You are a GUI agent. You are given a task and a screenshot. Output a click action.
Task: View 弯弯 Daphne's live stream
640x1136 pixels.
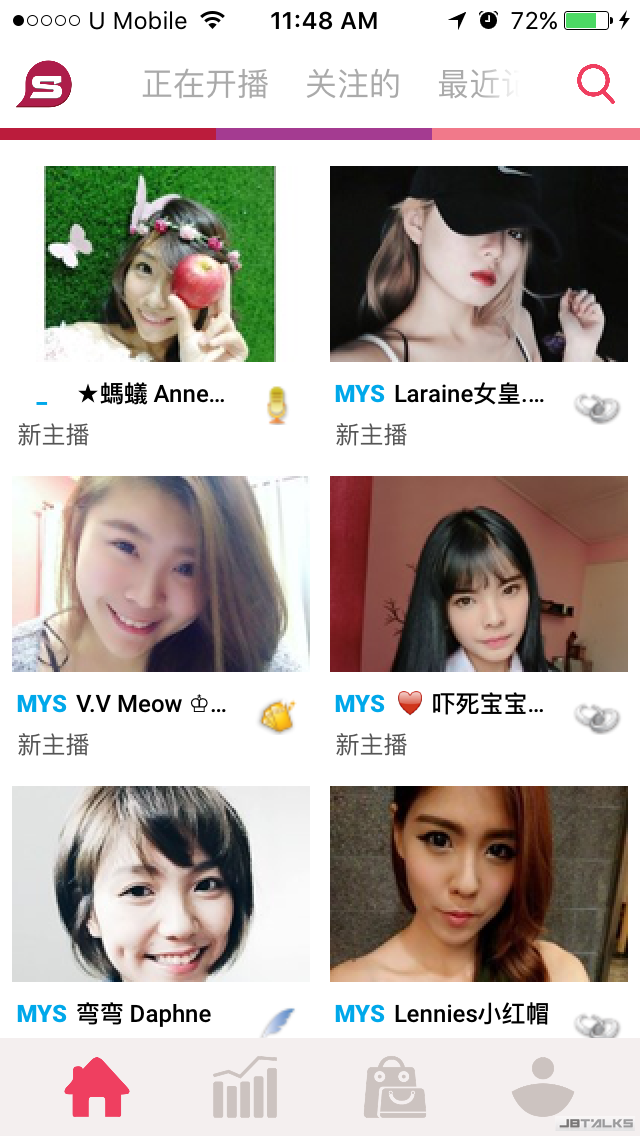pyautogui.click(x=160, y=884)
